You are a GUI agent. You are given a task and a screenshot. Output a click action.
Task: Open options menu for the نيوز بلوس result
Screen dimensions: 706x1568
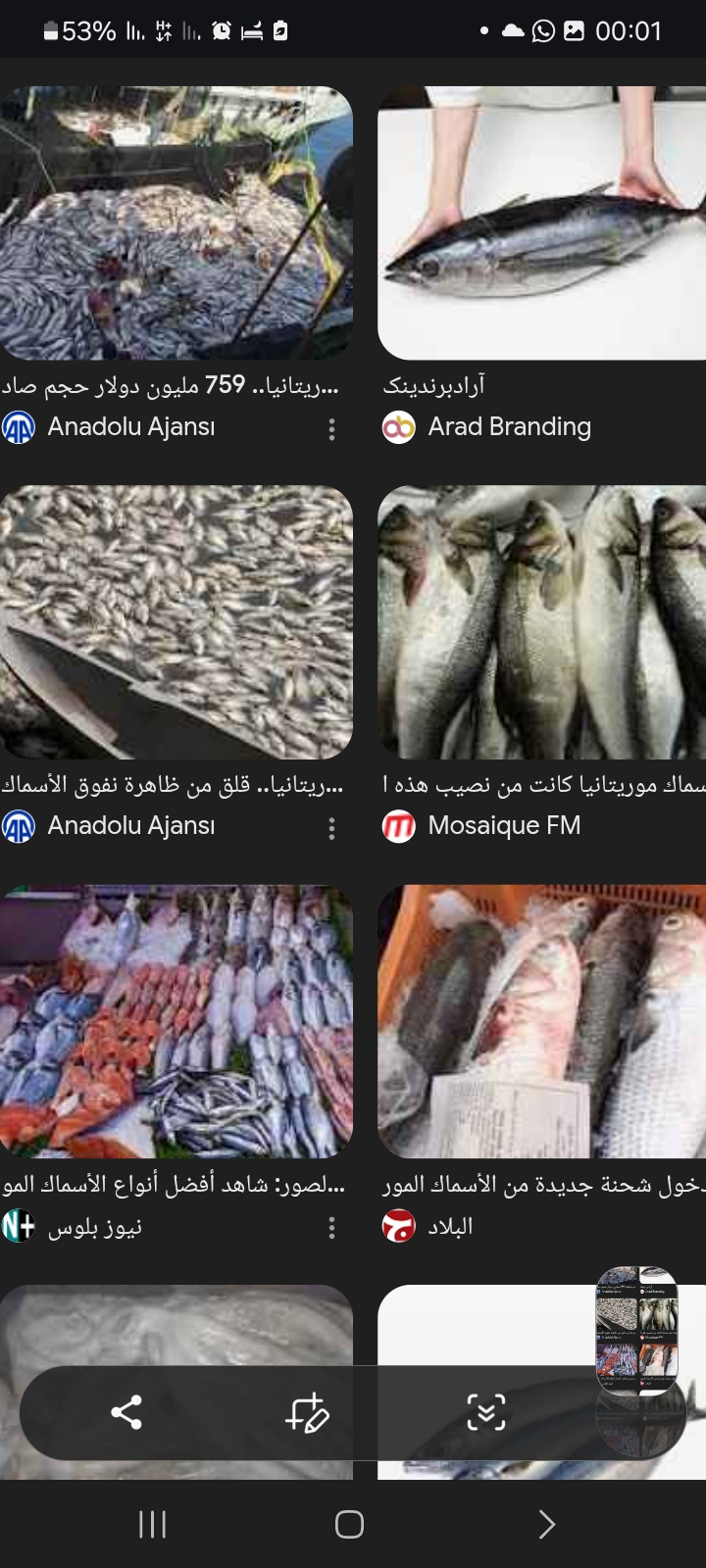pos(331,1227)
